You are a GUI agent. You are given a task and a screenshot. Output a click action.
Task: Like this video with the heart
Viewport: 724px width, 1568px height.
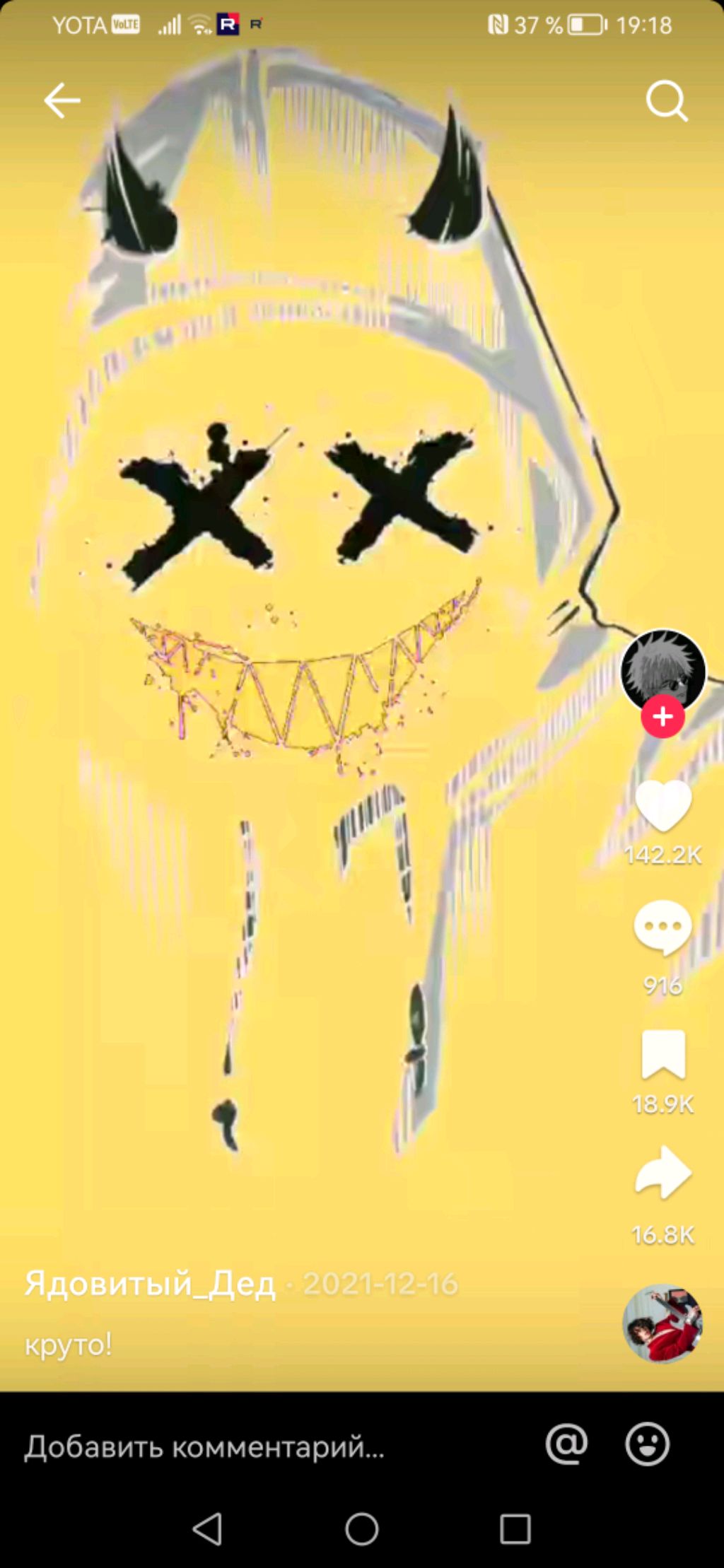tap(662, 806)
